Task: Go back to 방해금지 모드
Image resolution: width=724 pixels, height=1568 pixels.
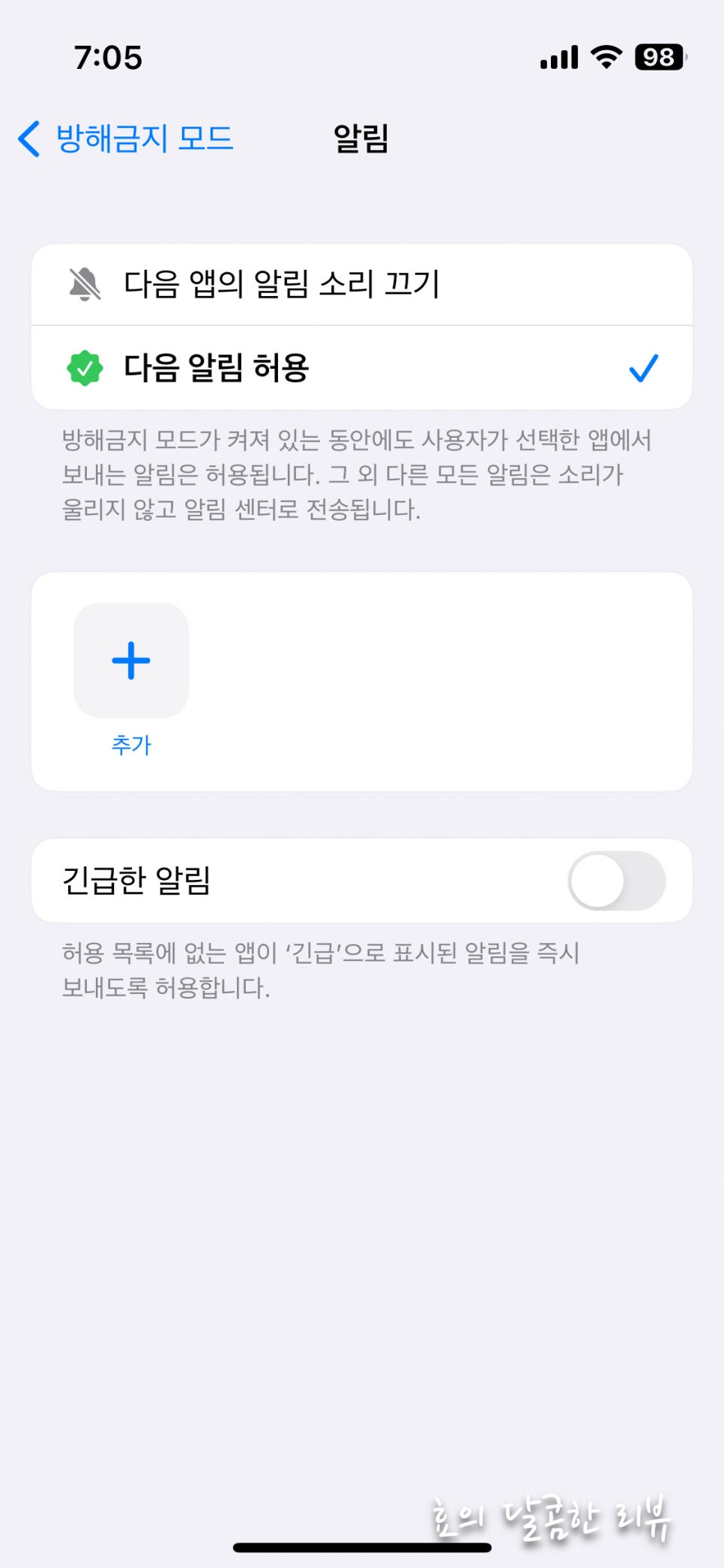Action: pyautogui.click(x=126, y=139)
